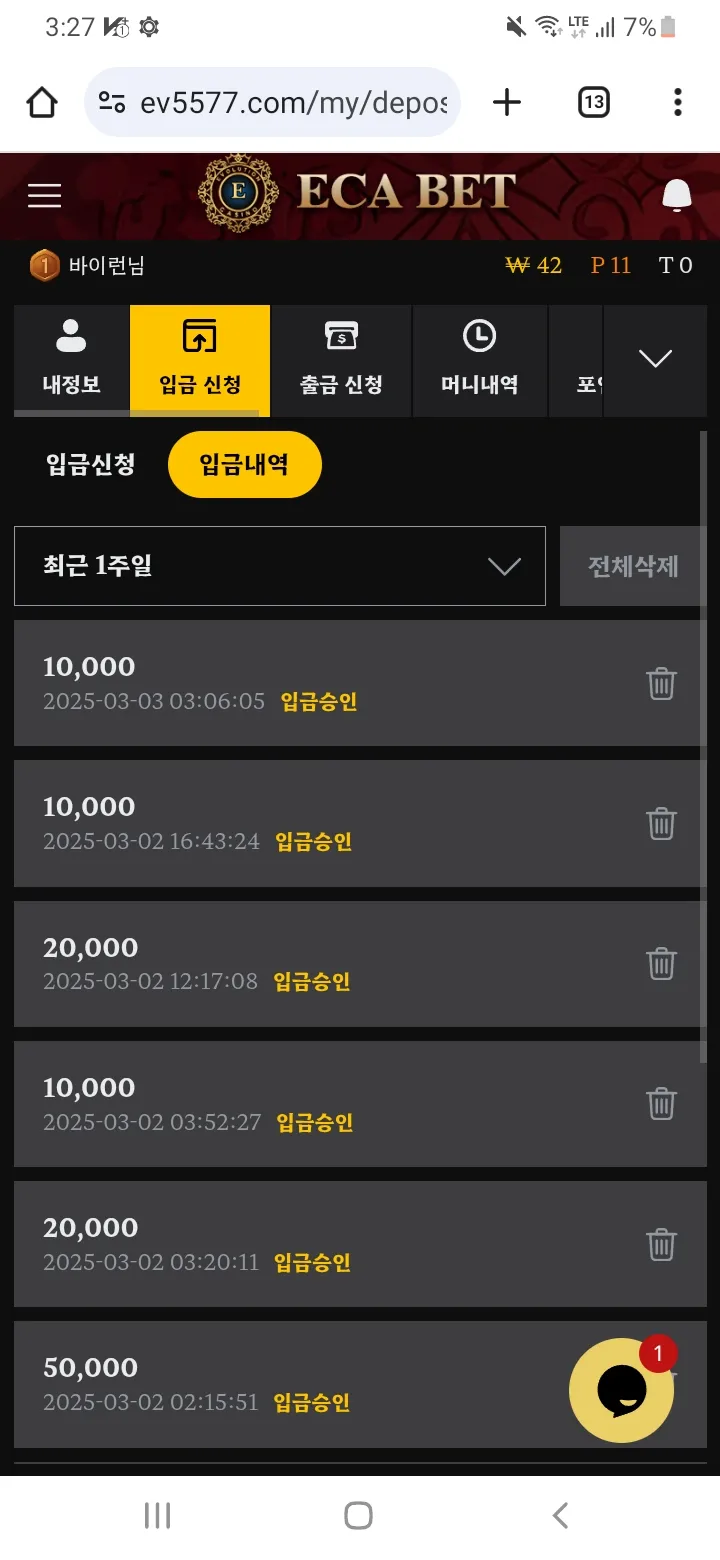
Task: Expand the tab list chevron
Action: 655,360
